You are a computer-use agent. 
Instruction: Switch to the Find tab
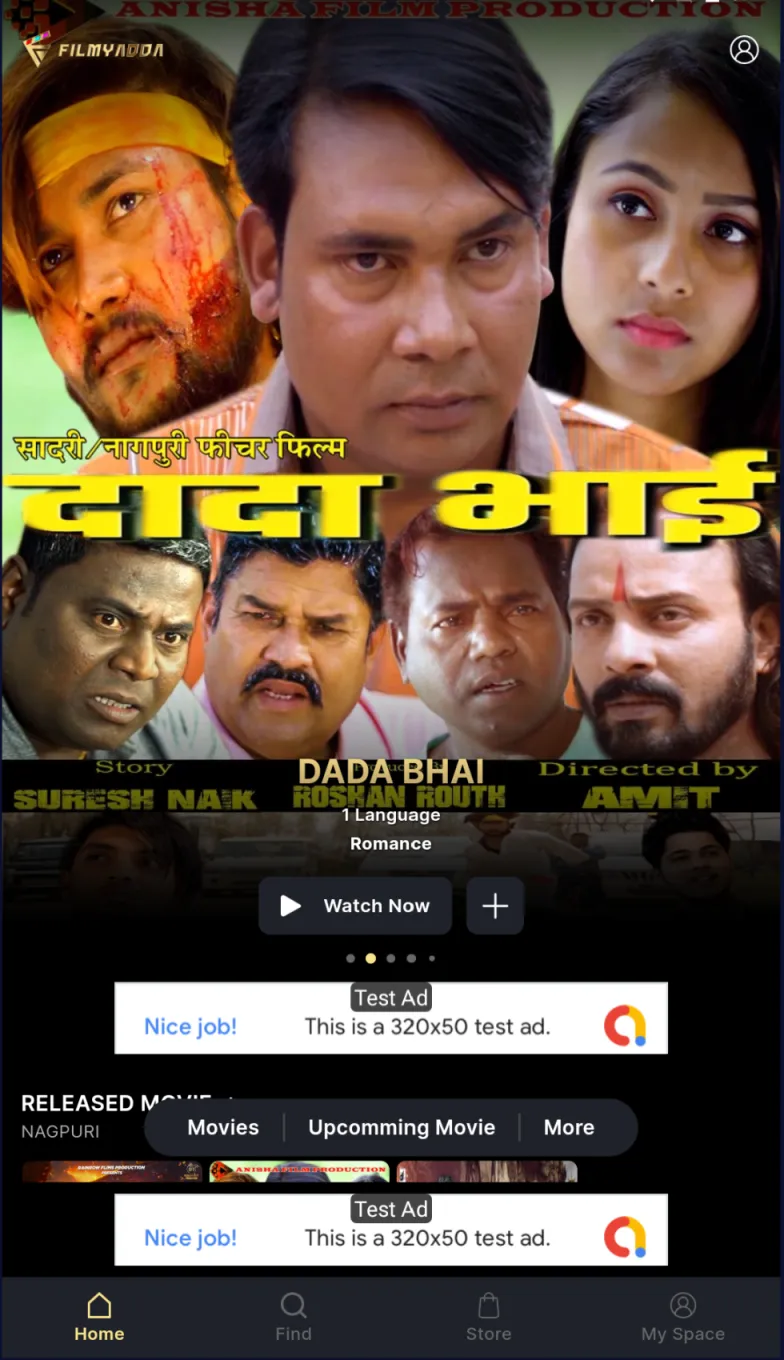[293, 1317]
